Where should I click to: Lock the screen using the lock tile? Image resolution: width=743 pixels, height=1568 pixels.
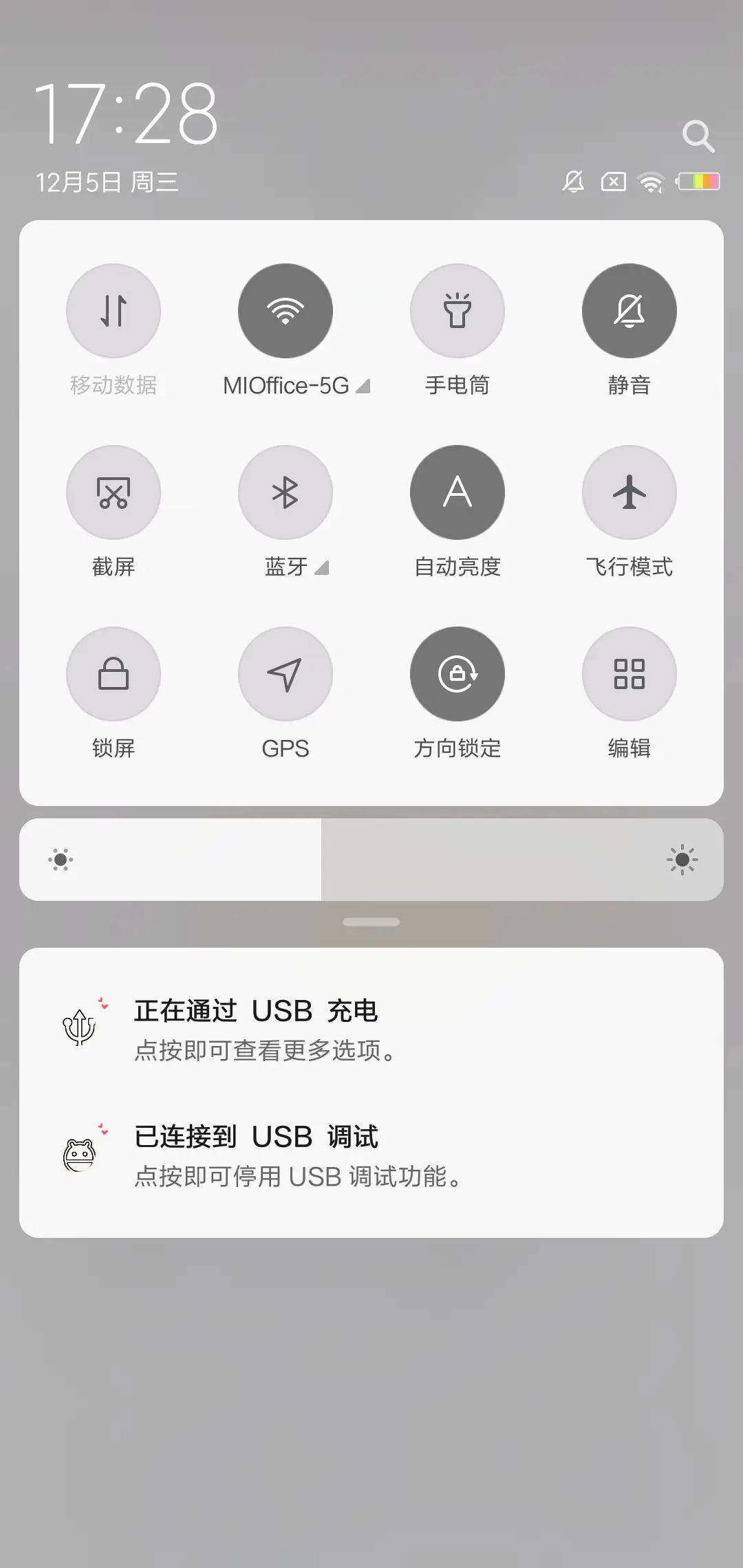pos(114,674)
